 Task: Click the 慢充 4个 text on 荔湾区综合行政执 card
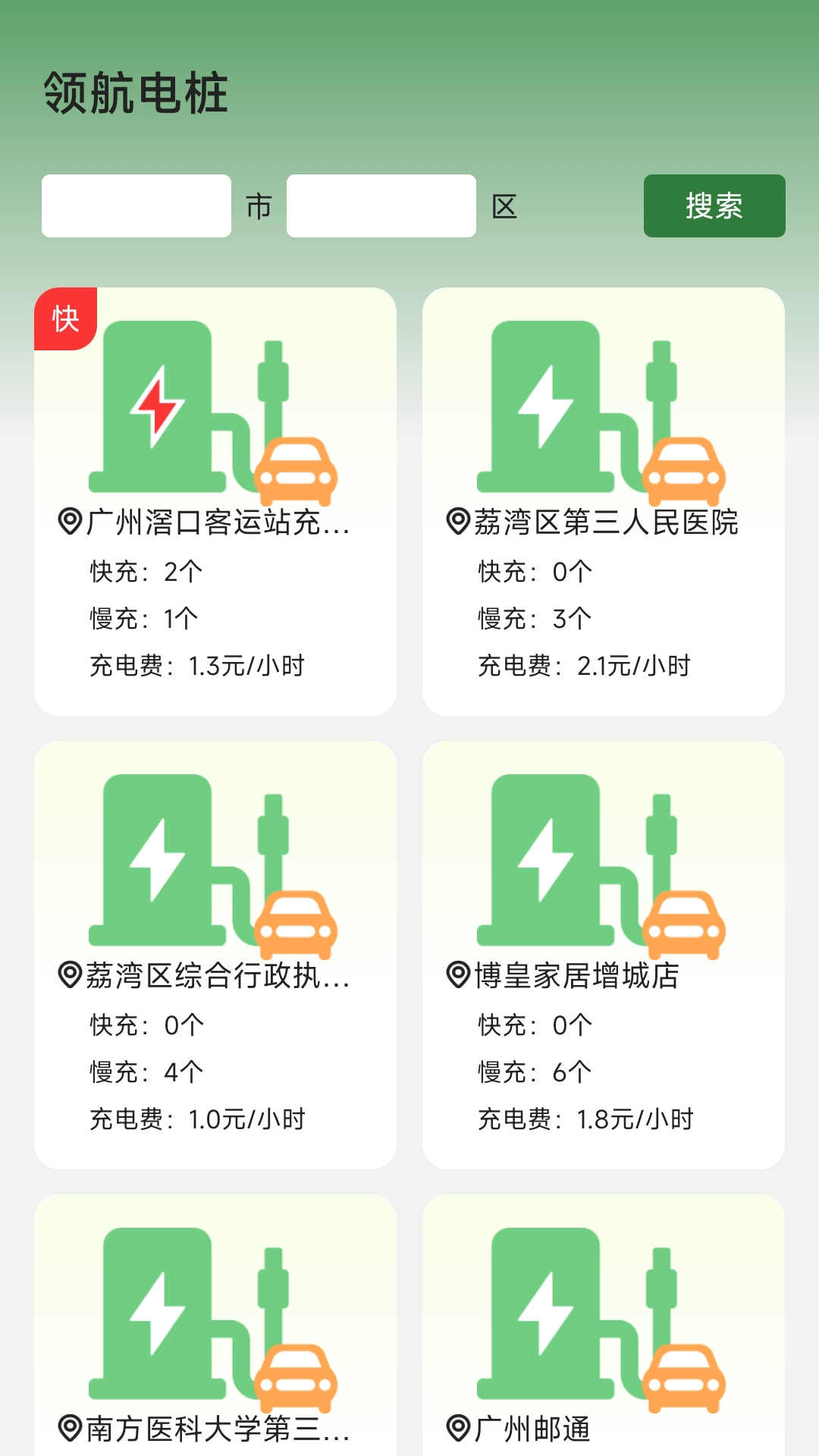pyautogui.click(x=144, y=1072)
